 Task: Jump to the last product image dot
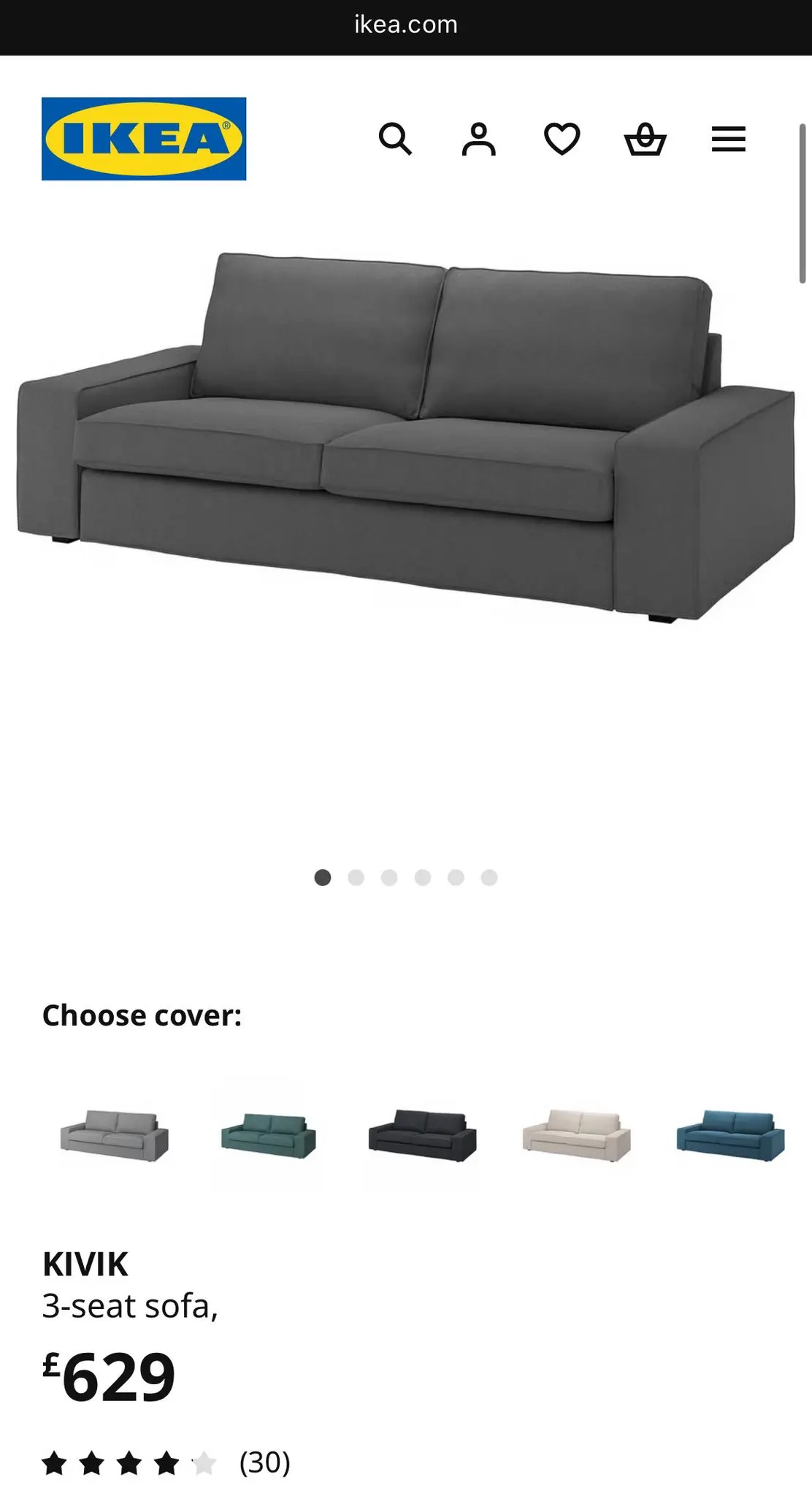[x=489, y=877]
